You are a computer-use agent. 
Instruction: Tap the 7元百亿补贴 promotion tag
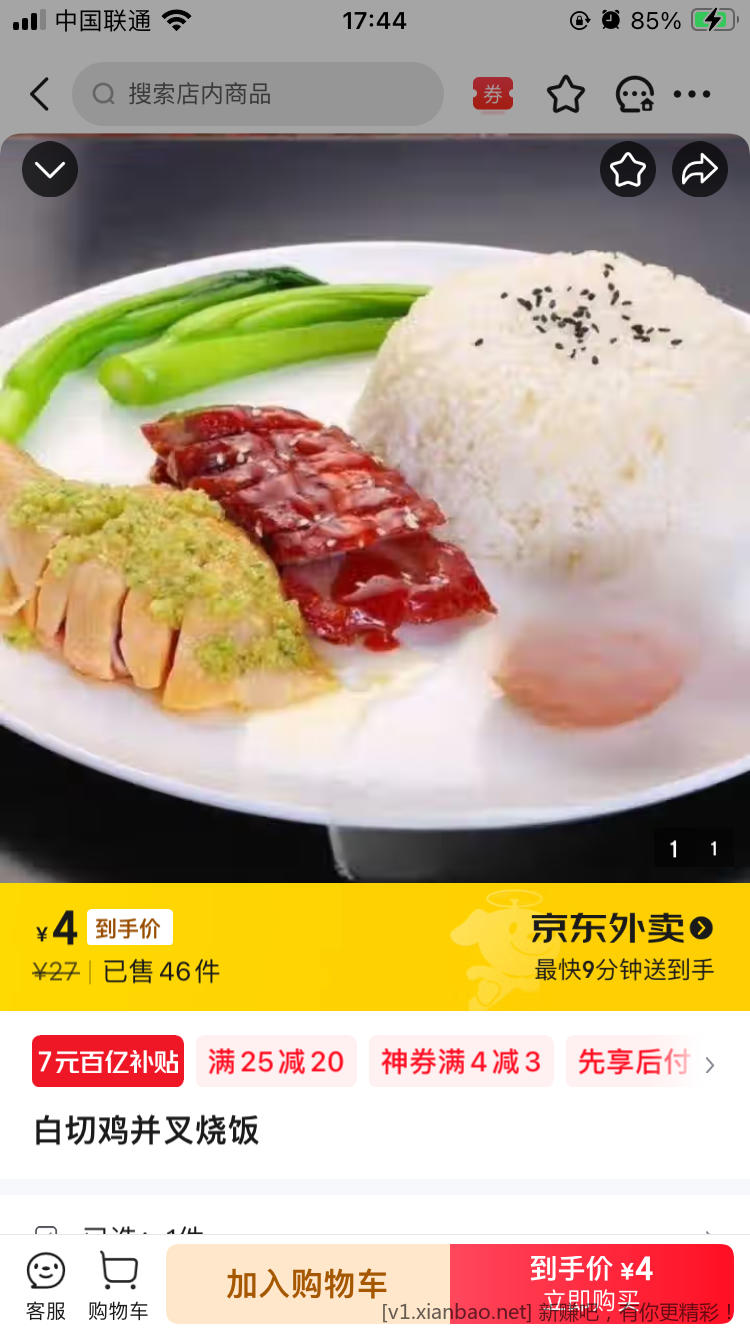(x=108, y=1061)
